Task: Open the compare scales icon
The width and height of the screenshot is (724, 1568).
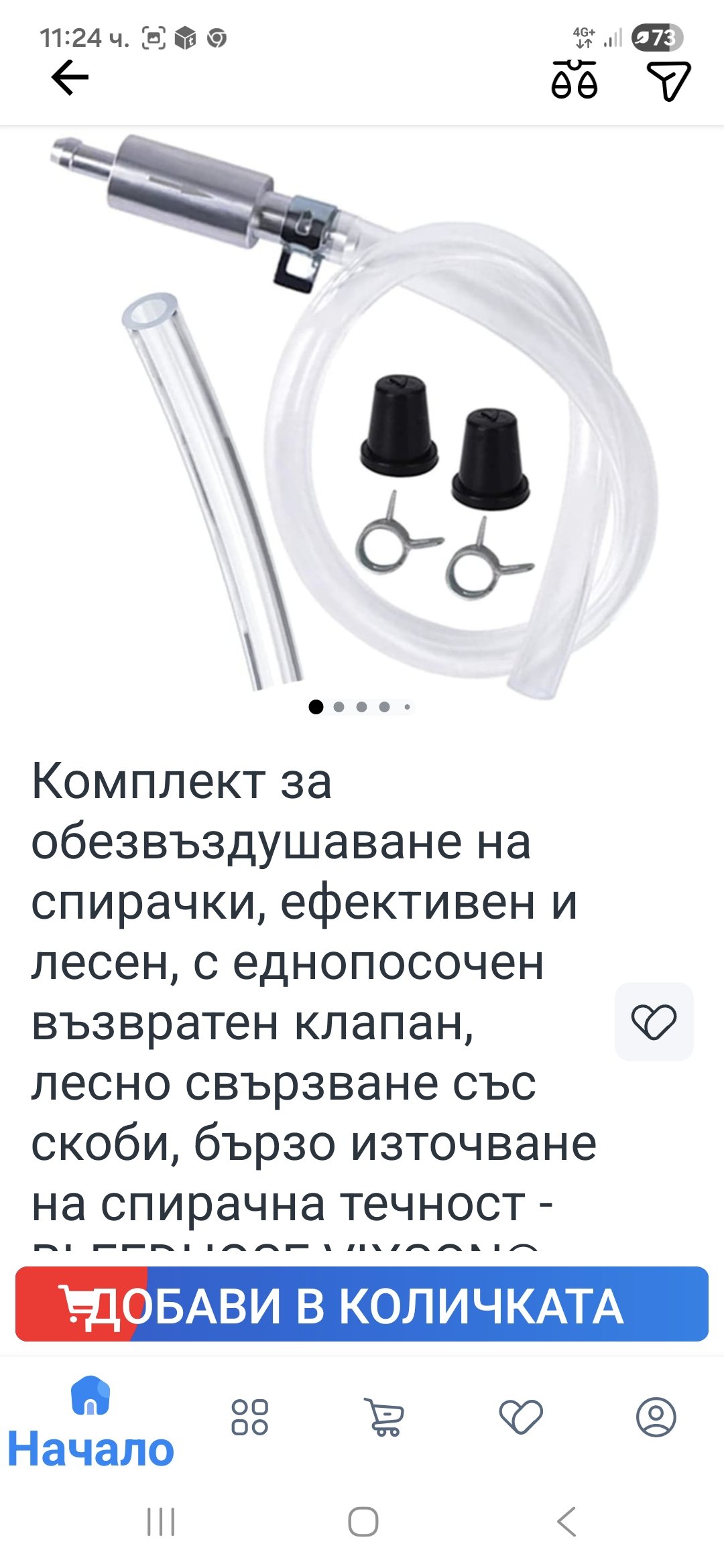Action: (x=575, y=80)
